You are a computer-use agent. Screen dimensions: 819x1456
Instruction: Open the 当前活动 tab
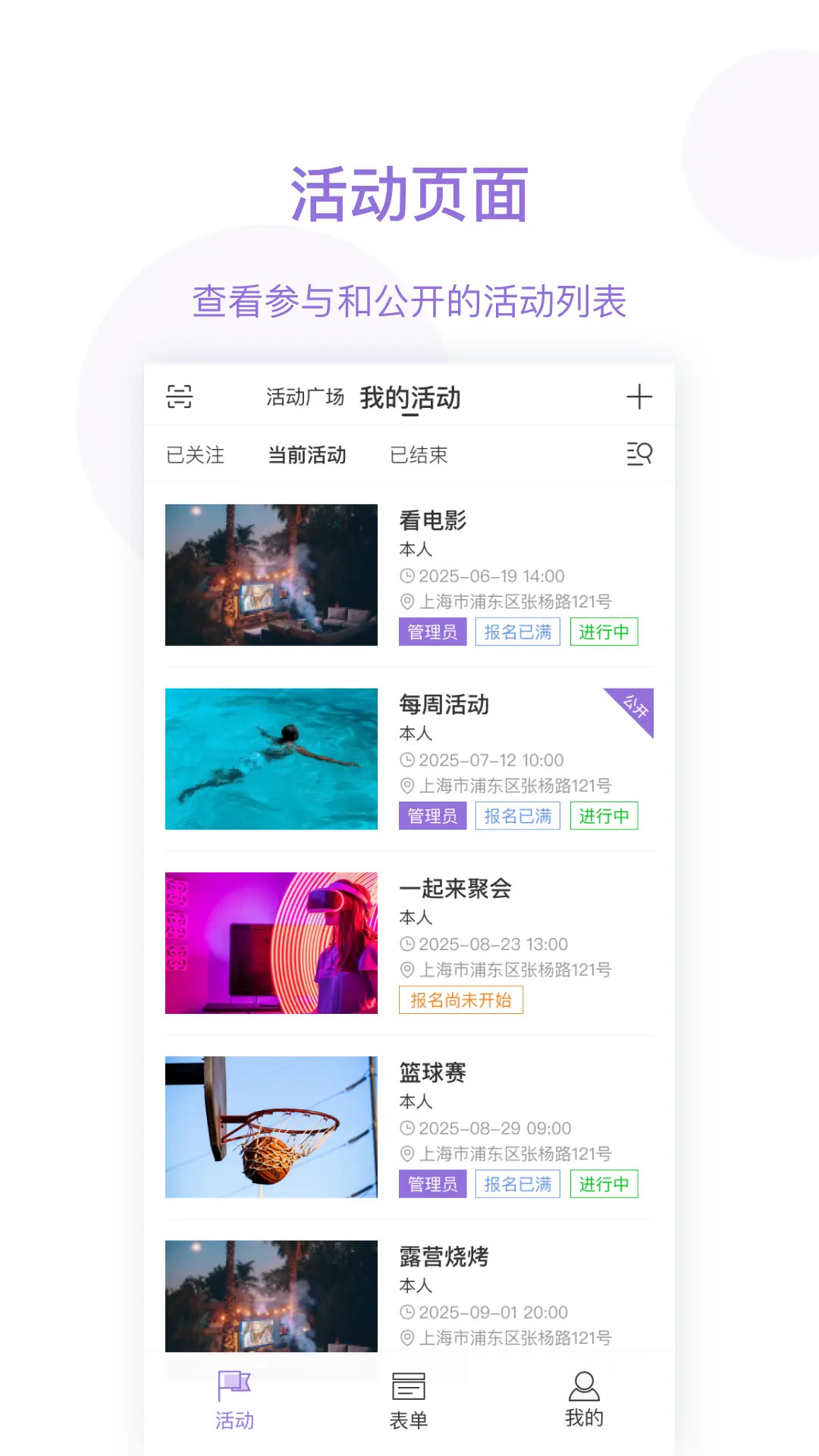[x=308, y=455]
